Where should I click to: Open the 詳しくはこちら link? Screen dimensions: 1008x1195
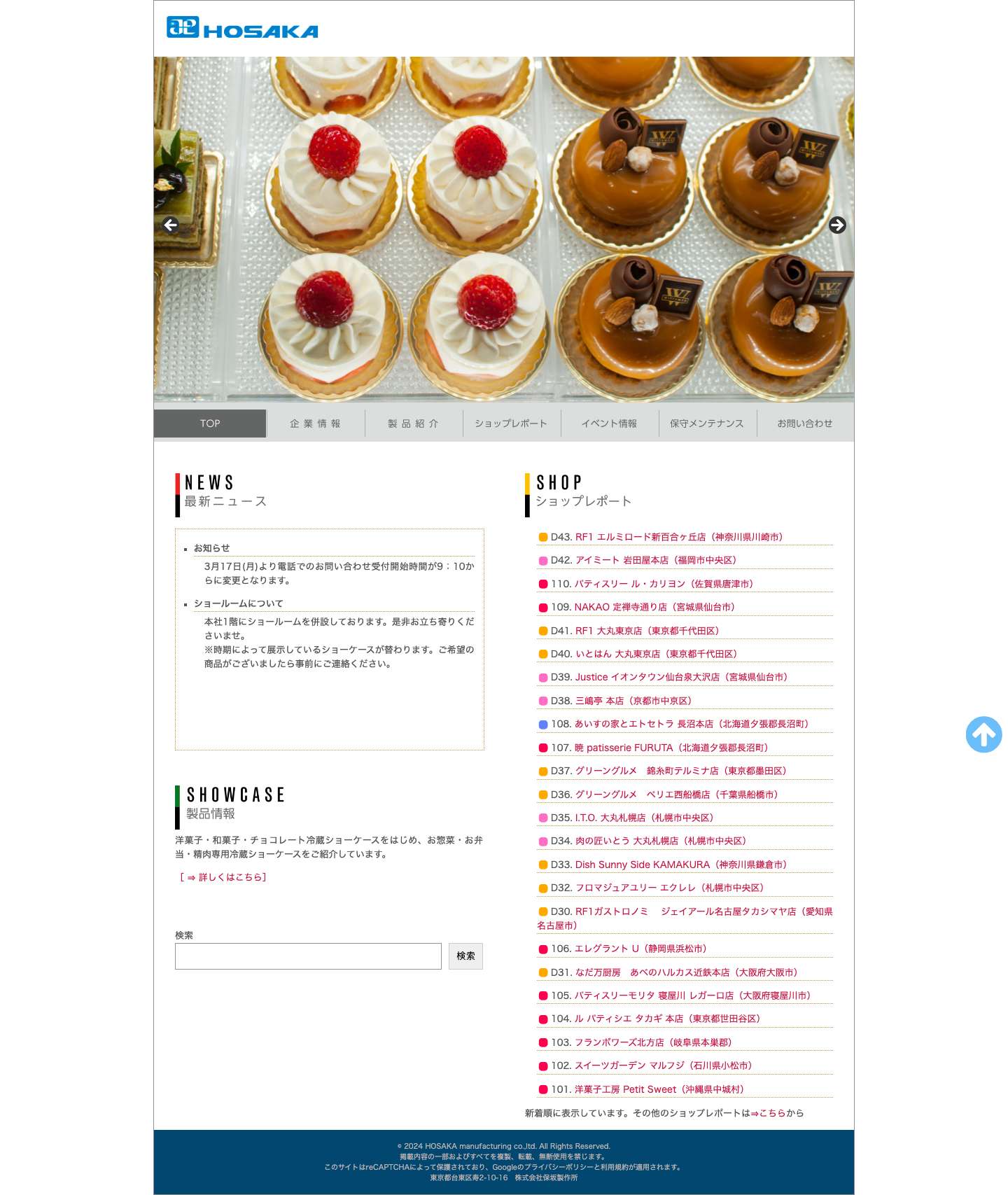(224, 877)
